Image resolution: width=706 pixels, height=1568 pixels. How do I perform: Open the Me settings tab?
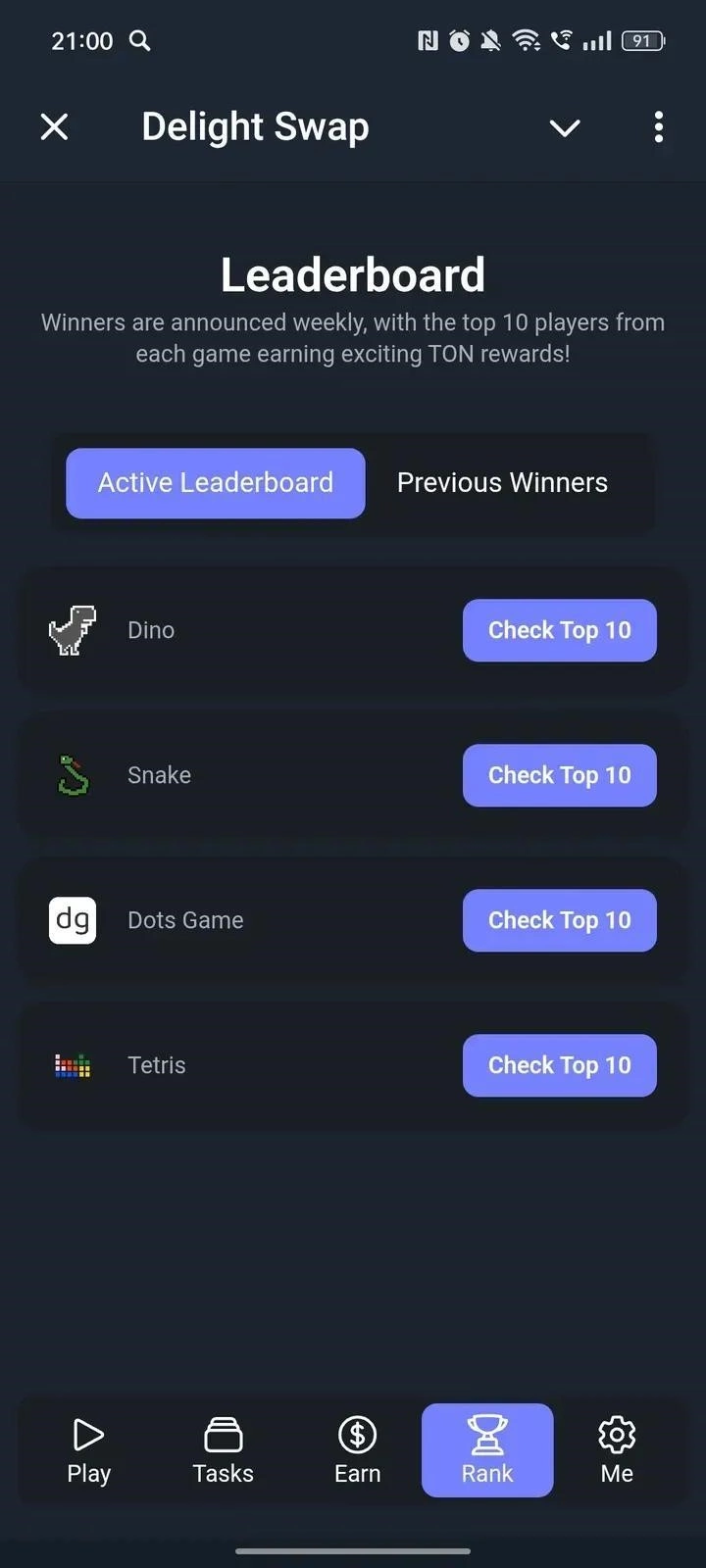coord(617,1450)
